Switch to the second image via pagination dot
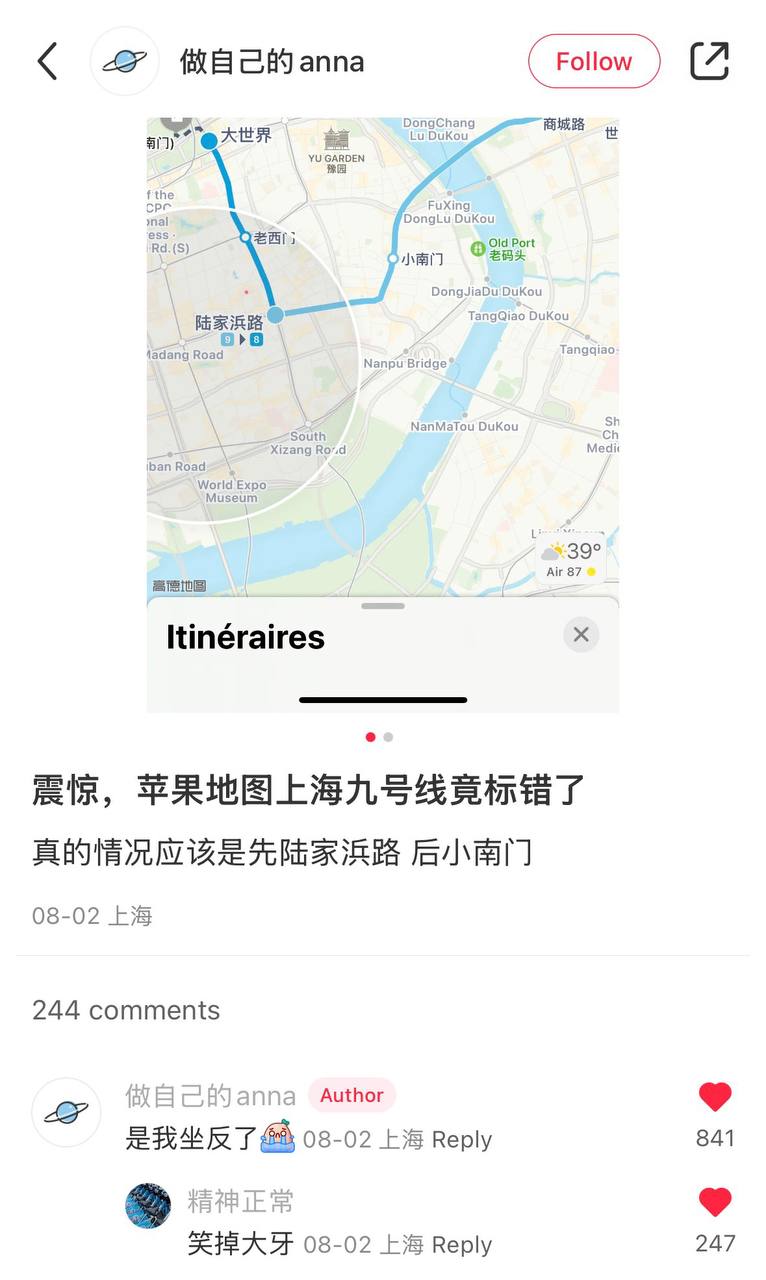Image resolution: width=766 pixels, height=1280 pixels. 388,736
